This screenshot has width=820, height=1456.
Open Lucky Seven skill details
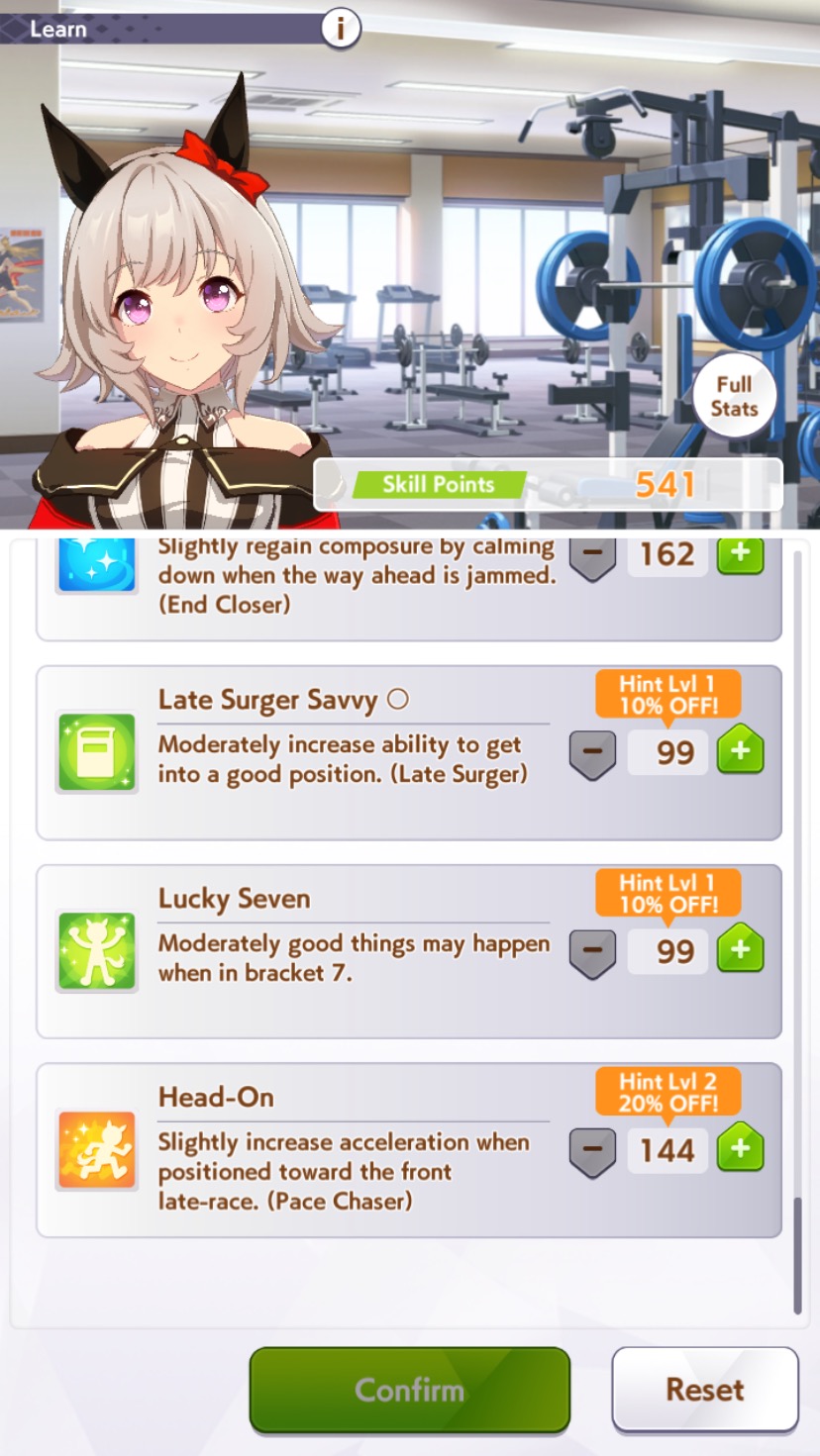[97, 952]
